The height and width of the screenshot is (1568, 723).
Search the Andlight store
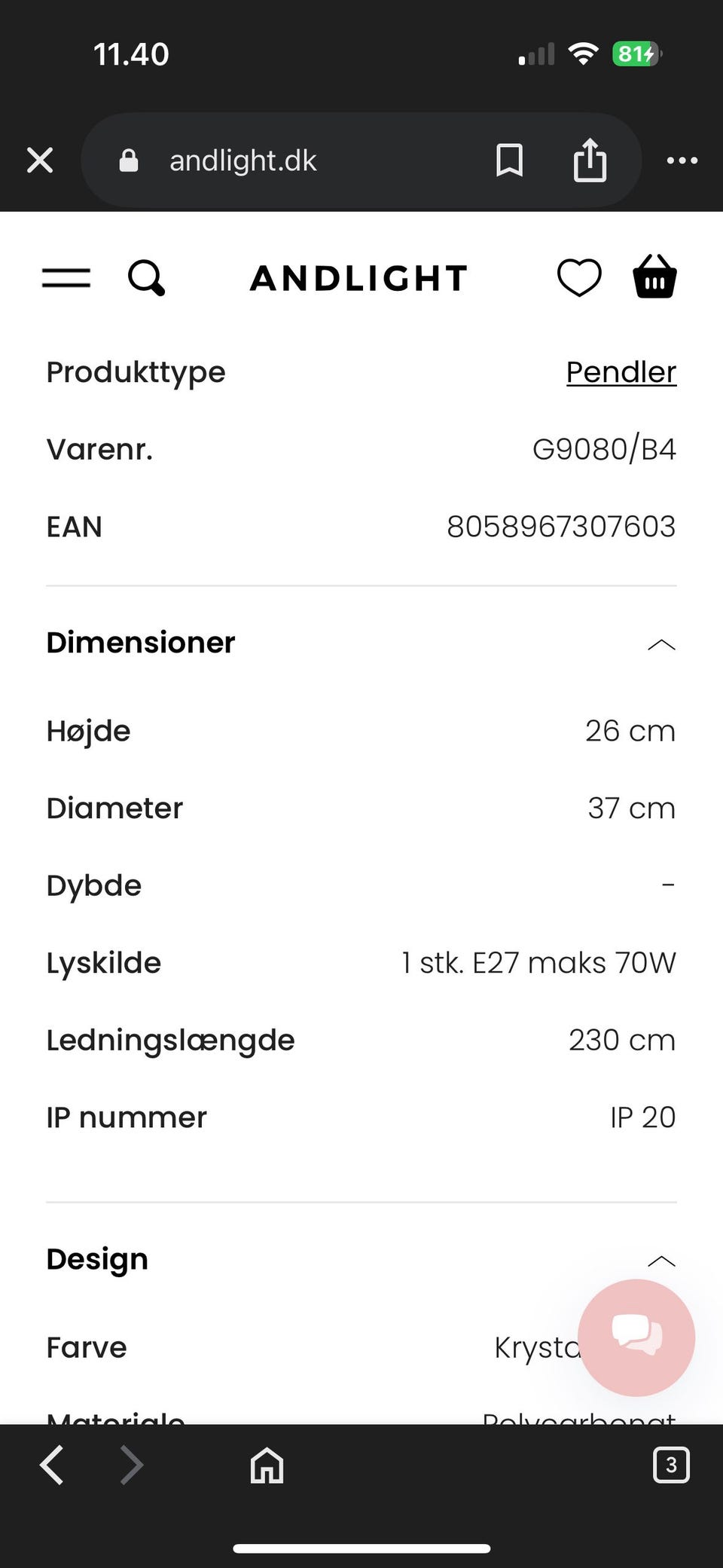pos(146,278)
